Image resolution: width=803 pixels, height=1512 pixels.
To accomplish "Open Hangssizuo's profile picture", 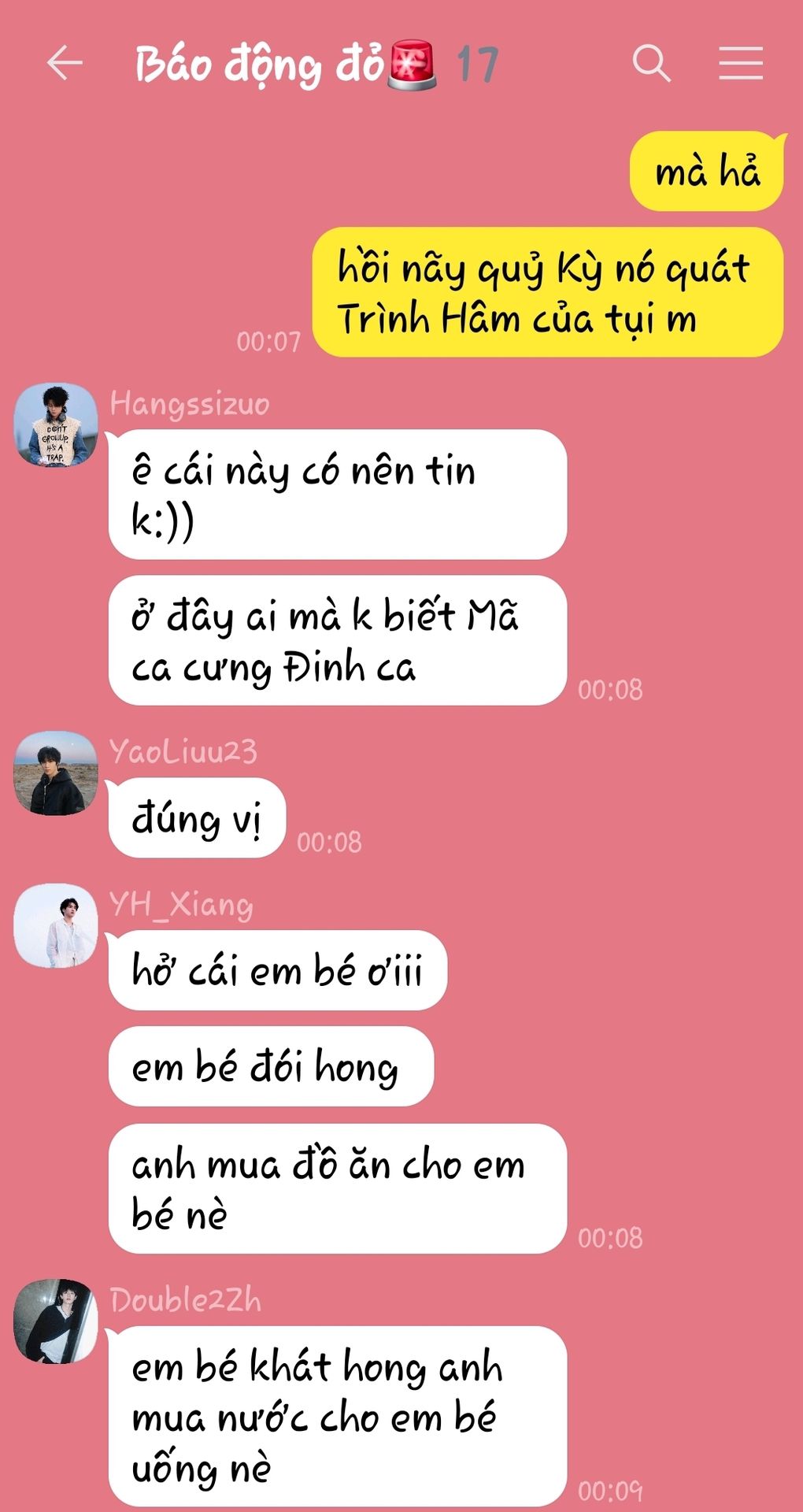I will (56, 425).
